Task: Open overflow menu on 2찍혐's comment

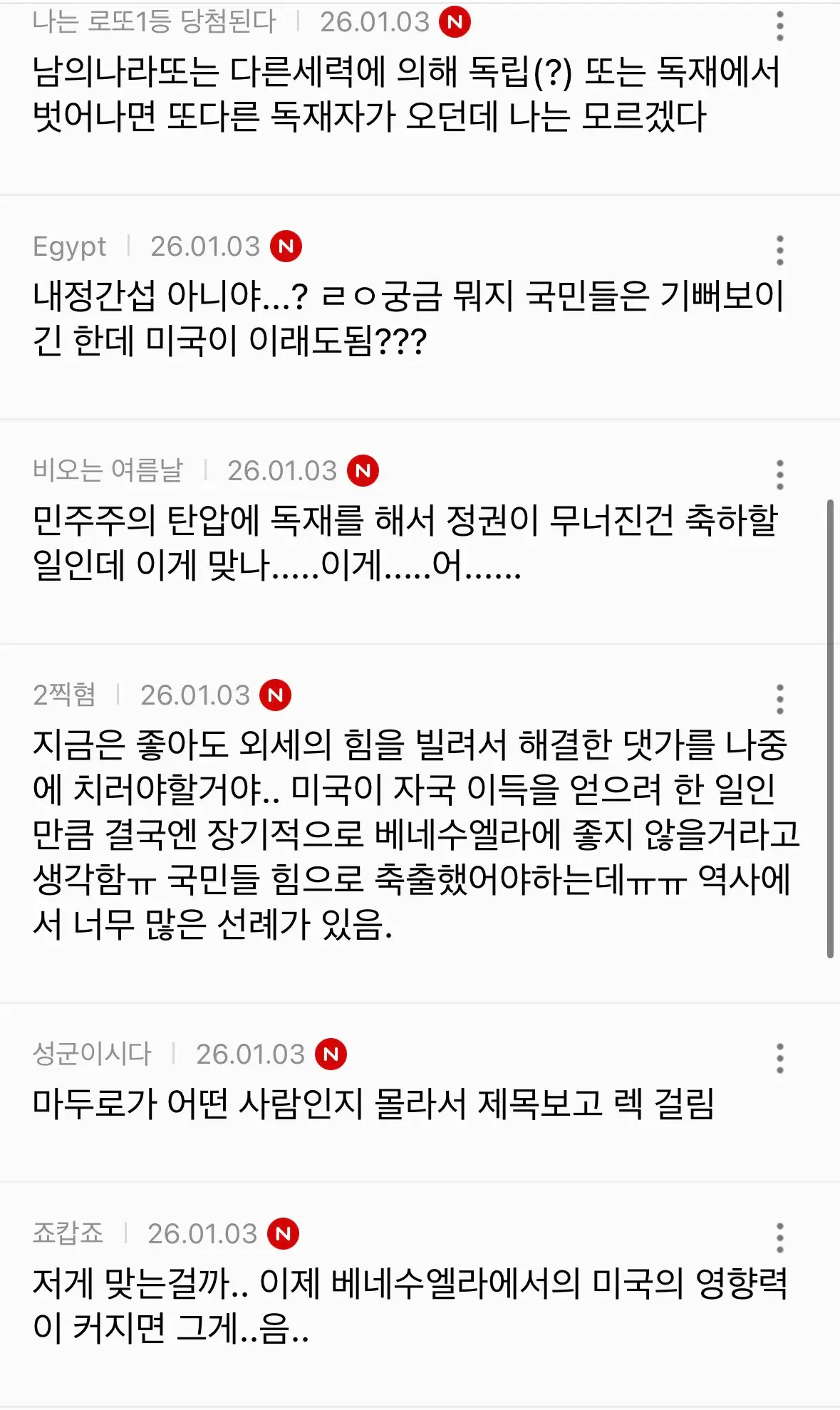Action: 779,699
